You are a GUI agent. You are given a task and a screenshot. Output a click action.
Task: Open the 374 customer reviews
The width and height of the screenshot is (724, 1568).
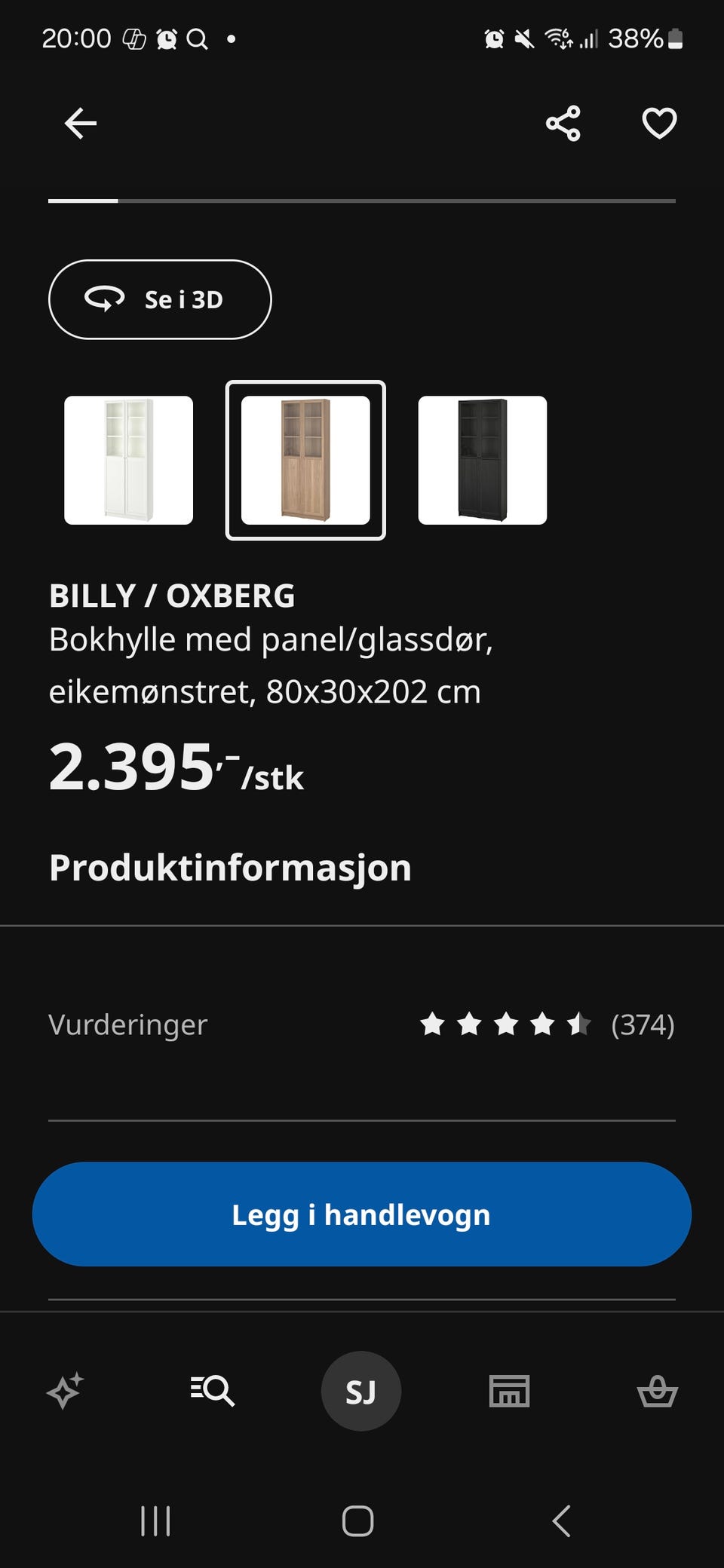pos(643,1024)
